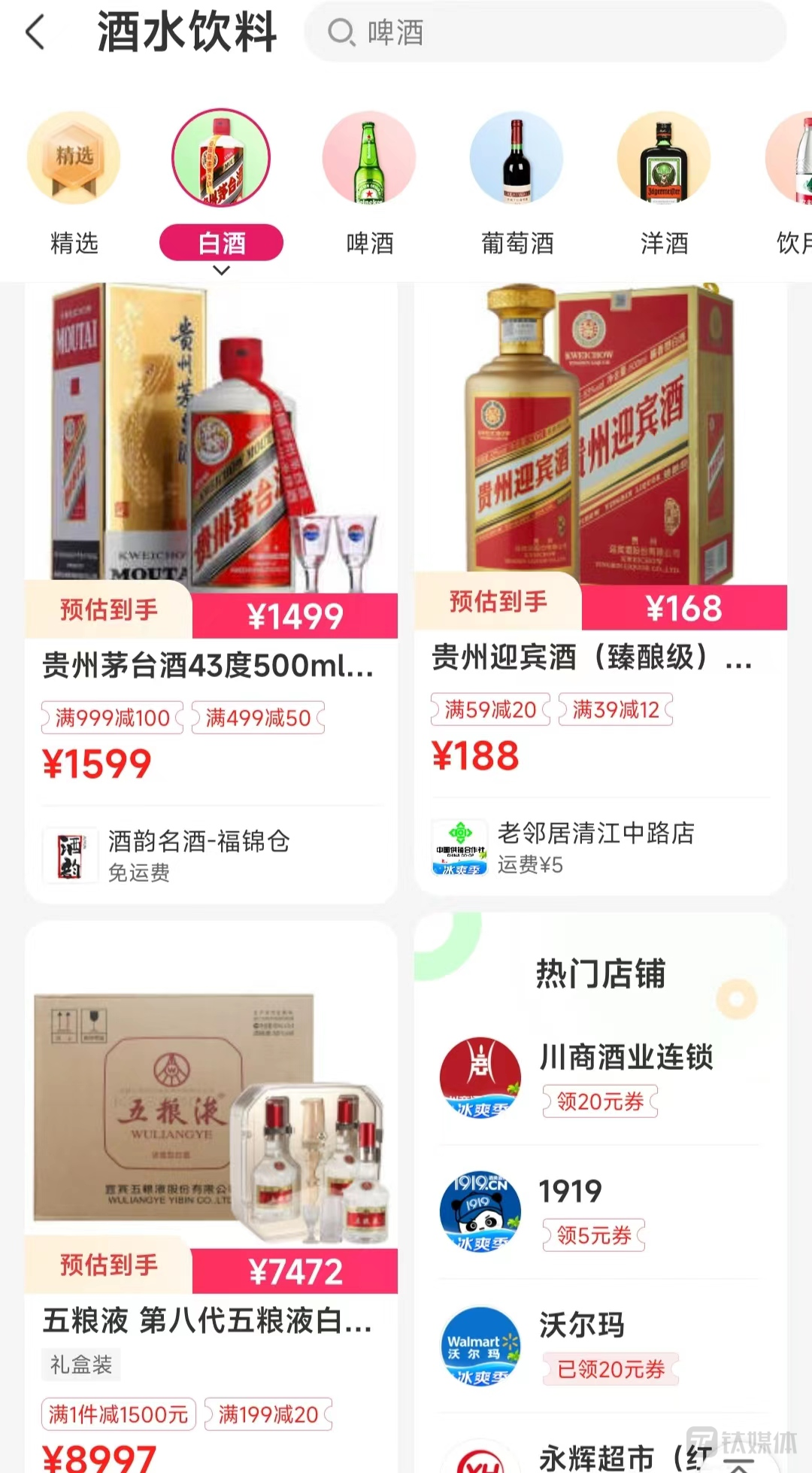This screenshot has height=1473, width=812.
Task: Open the 贵州茅台酒 product thumbnail
Action: 211,451
